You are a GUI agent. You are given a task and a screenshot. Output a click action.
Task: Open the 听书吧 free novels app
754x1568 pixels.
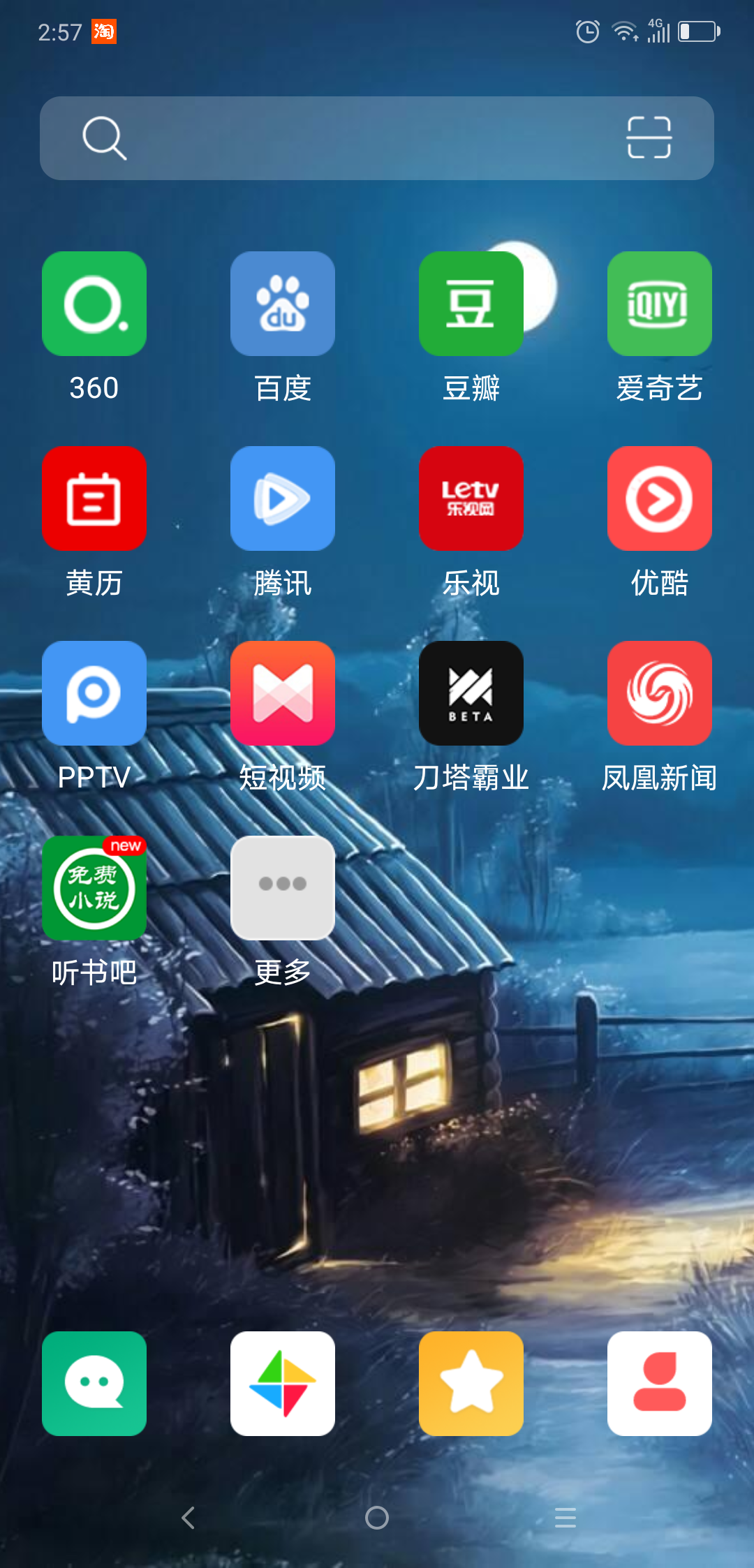94,888
